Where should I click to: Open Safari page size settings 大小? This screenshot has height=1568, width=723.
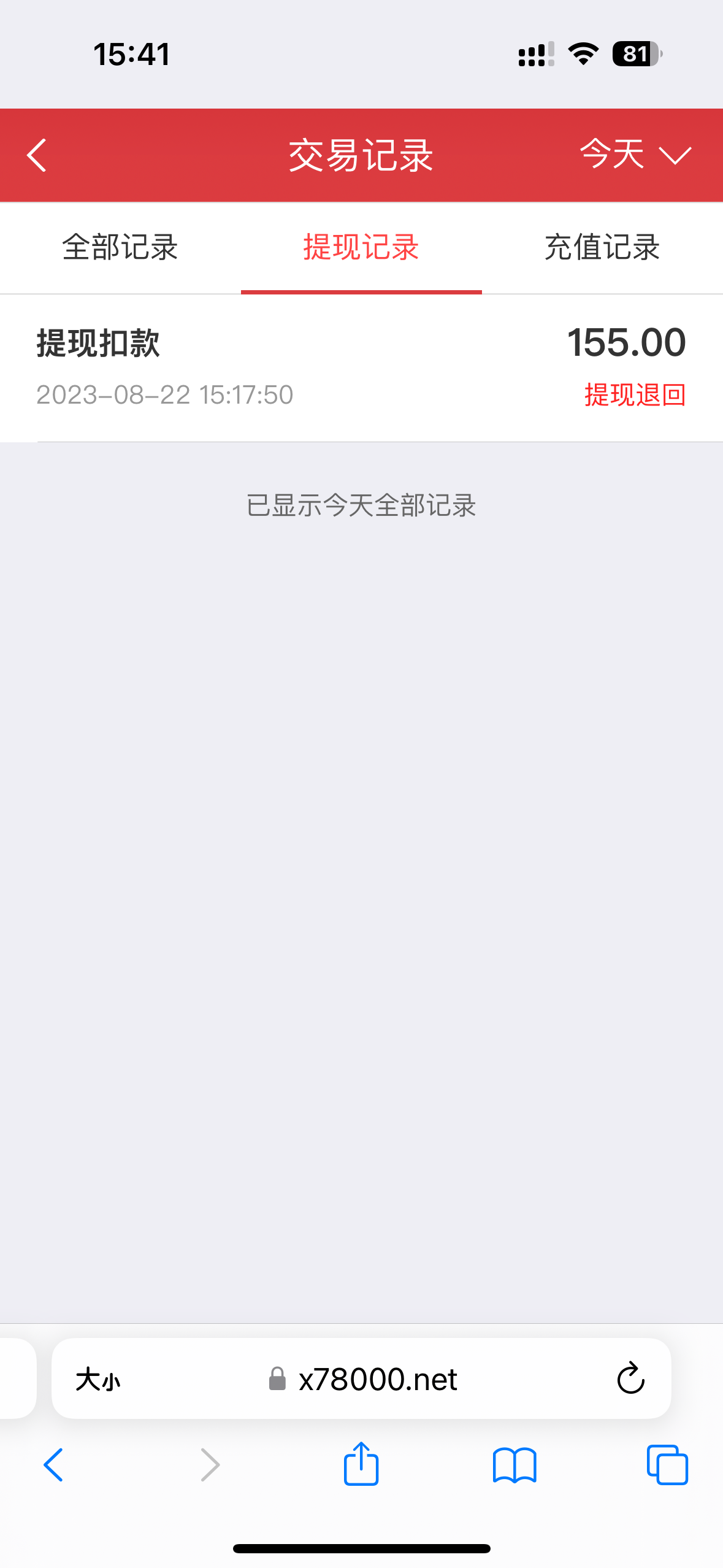click(98, 1380)
